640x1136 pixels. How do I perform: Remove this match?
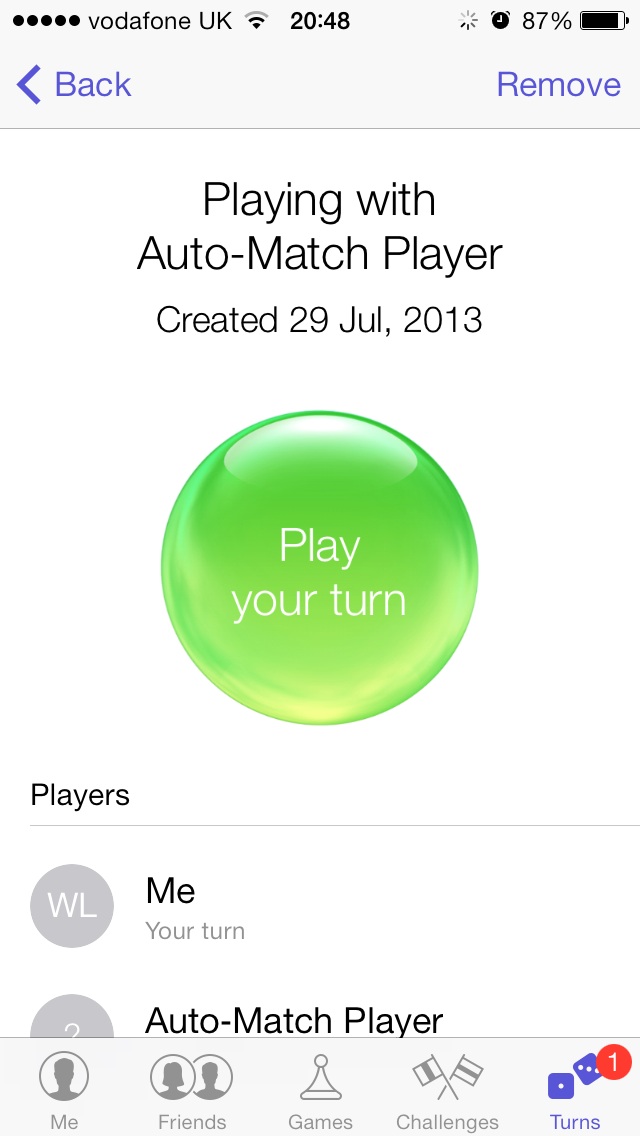click(x=558, y=85)
